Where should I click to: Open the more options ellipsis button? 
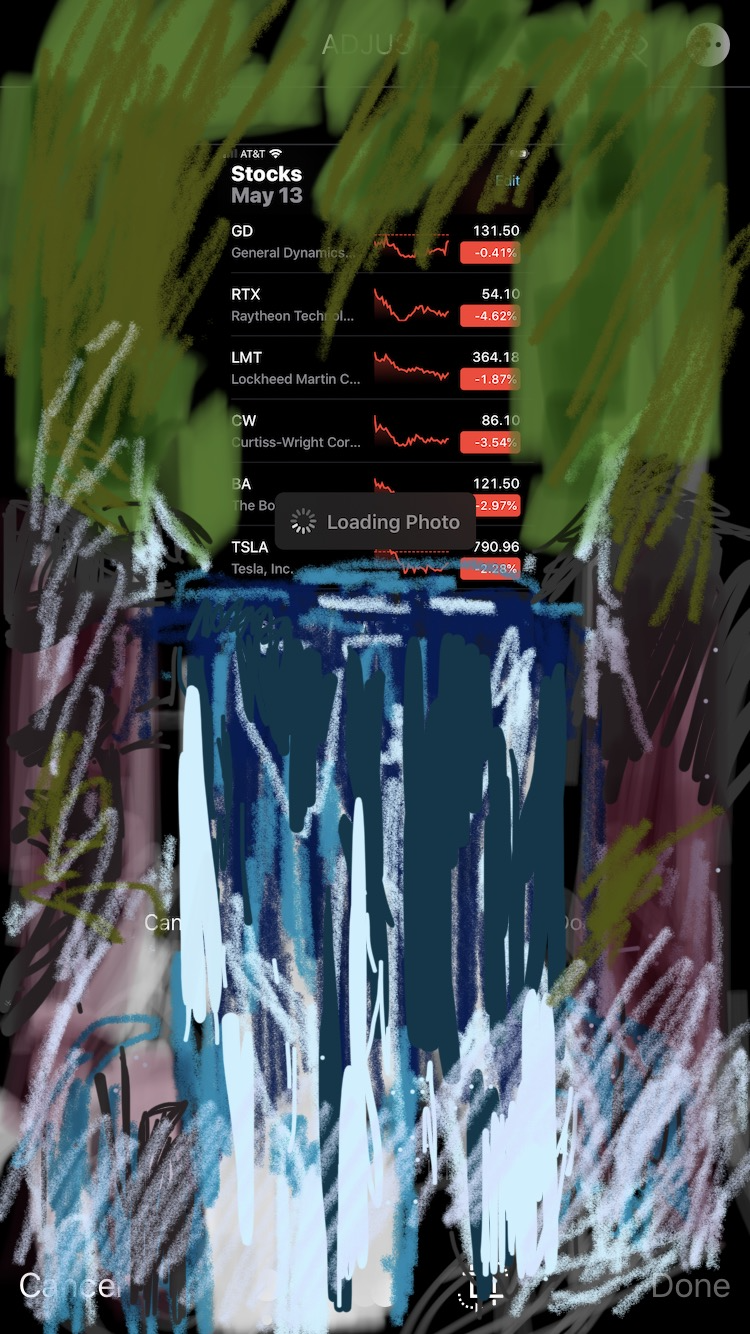pyautogui.click(x=708, y=46)
